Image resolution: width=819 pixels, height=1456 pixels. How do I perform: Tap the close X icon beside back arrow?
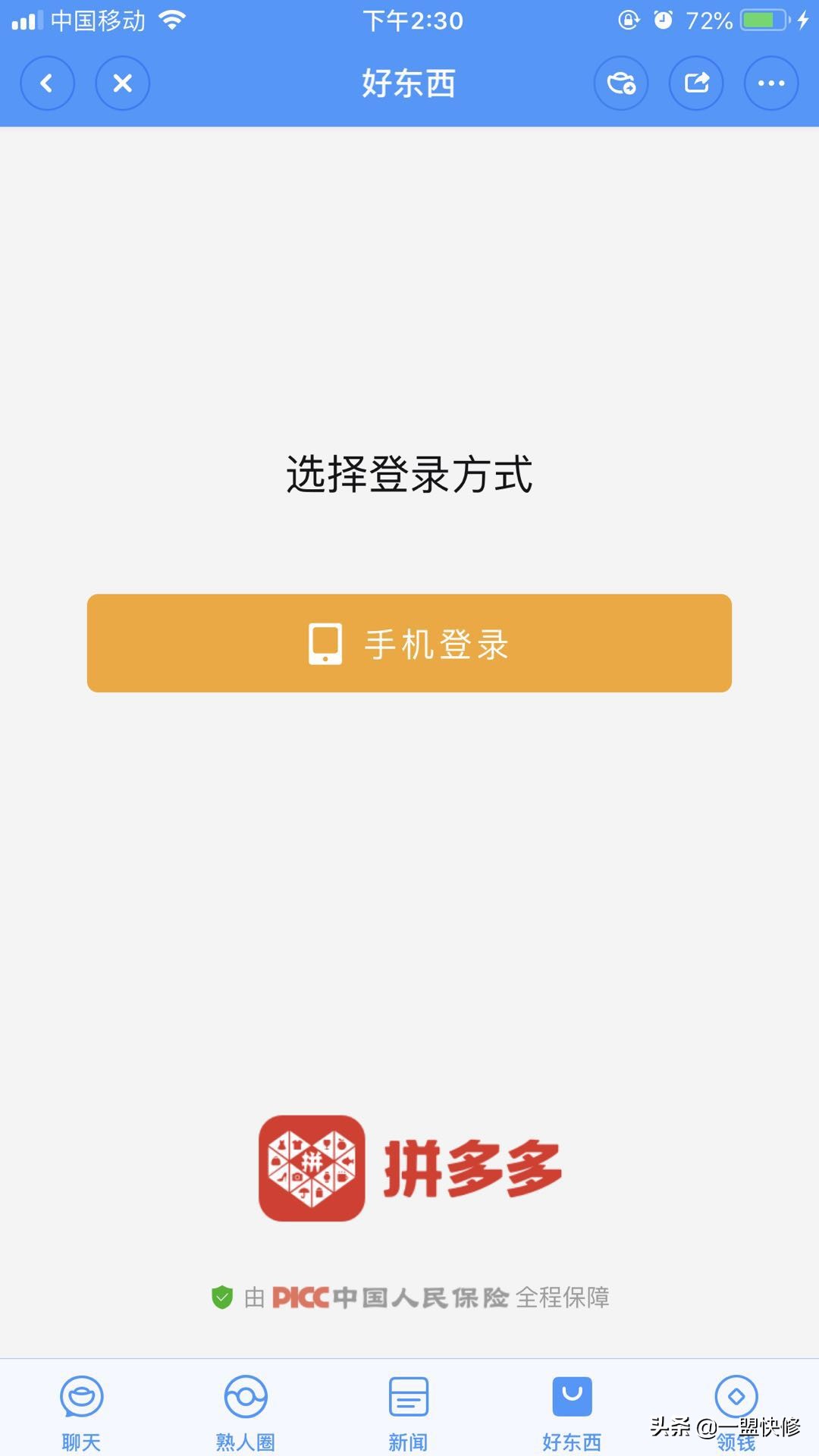pyautogui.click(x=122, y=83)
